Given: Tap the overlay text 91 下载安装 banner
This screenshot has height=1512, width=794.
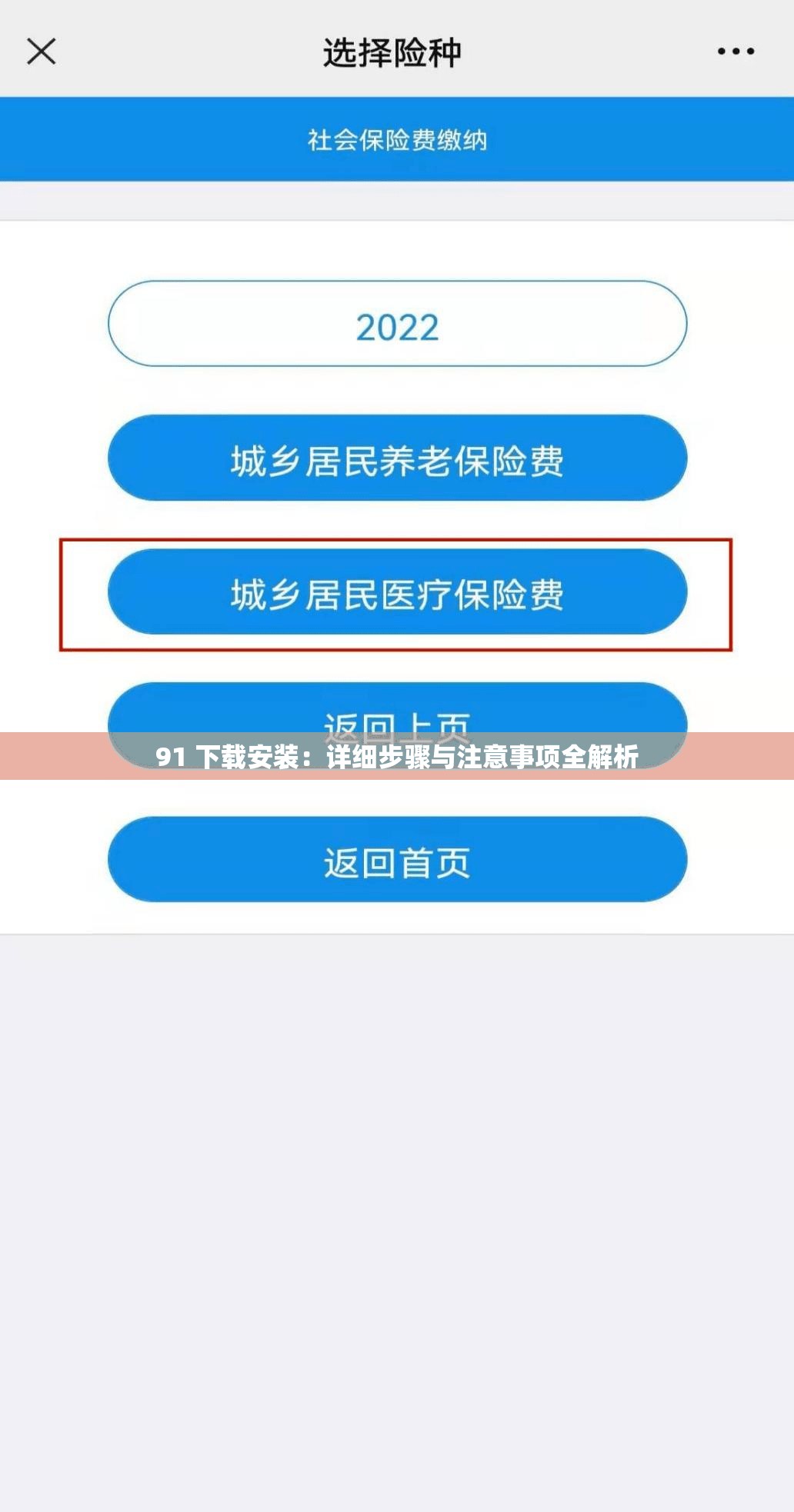Looking at the screenshot, I should [397, 760].
